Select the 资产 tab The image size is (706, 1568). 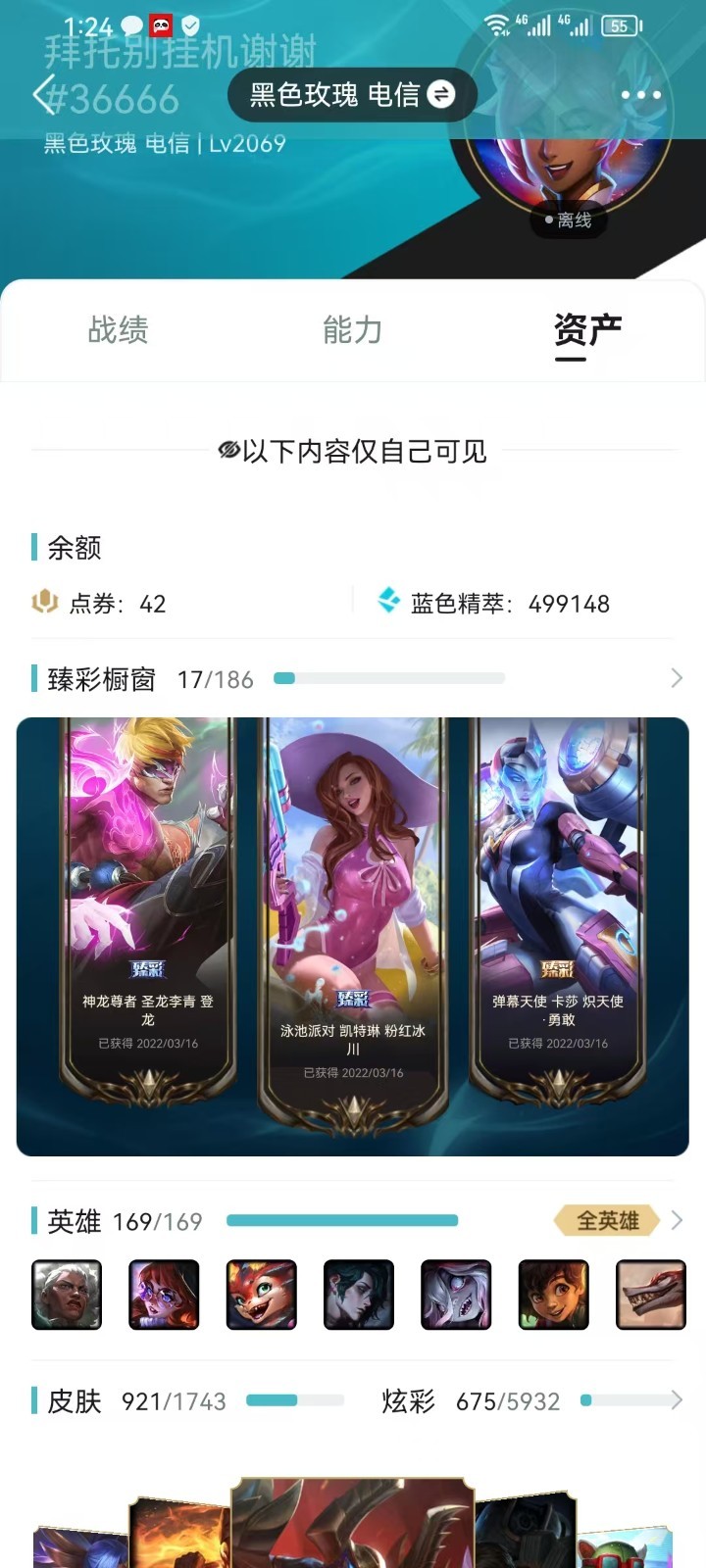588,331
